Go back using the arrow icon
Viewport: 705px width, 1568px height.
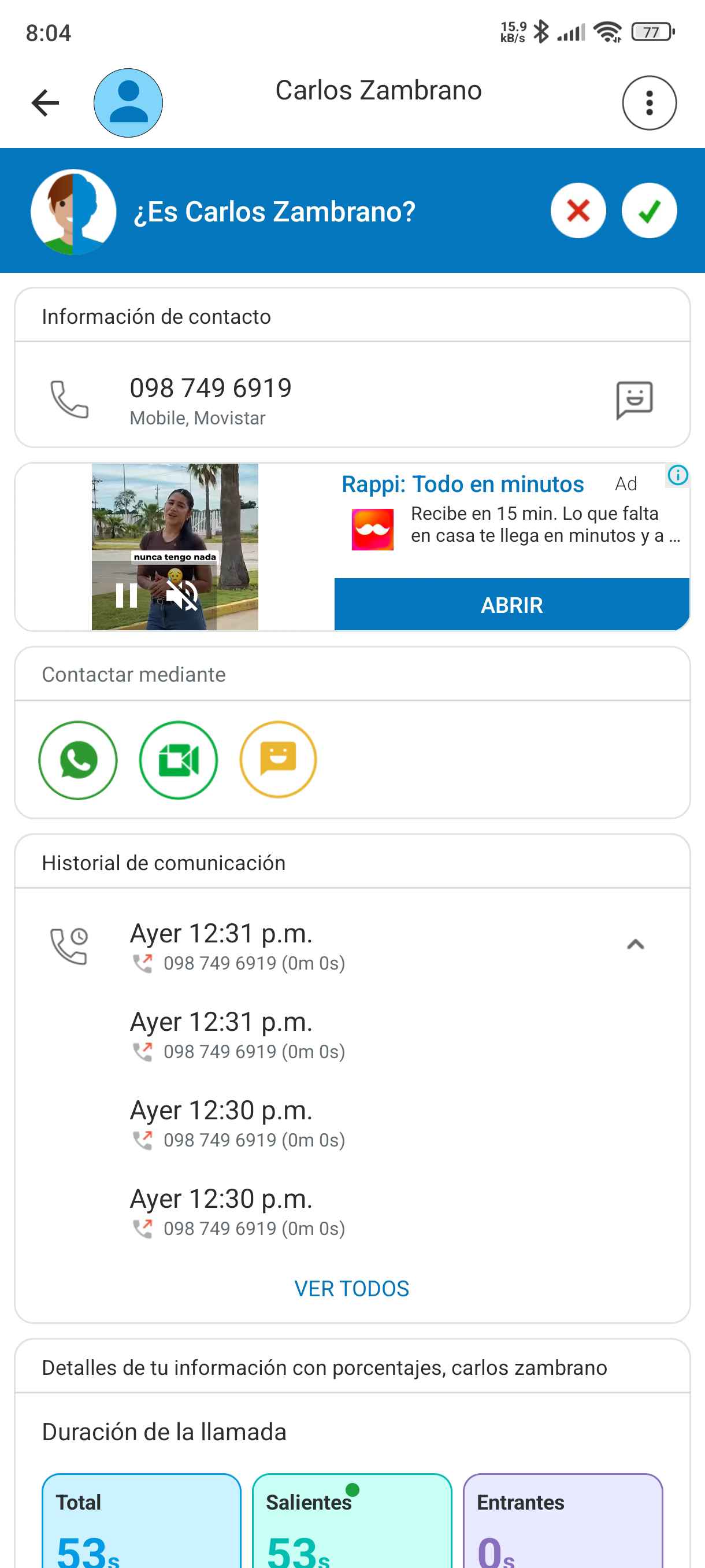tap(46, 103)
